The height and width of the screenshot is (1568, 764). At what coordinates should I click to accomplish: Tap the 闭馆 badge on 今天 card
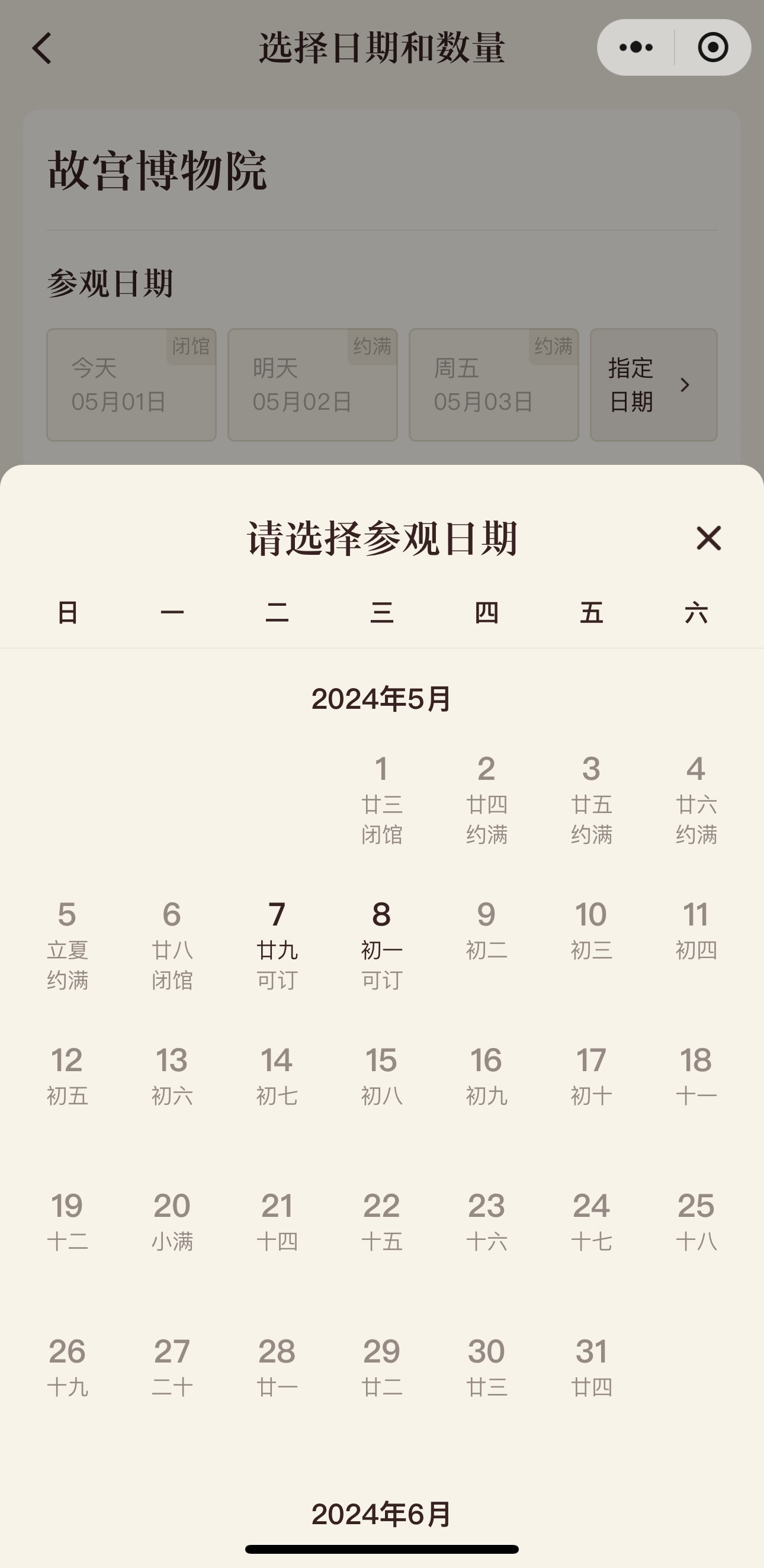[x=191, y=348]
